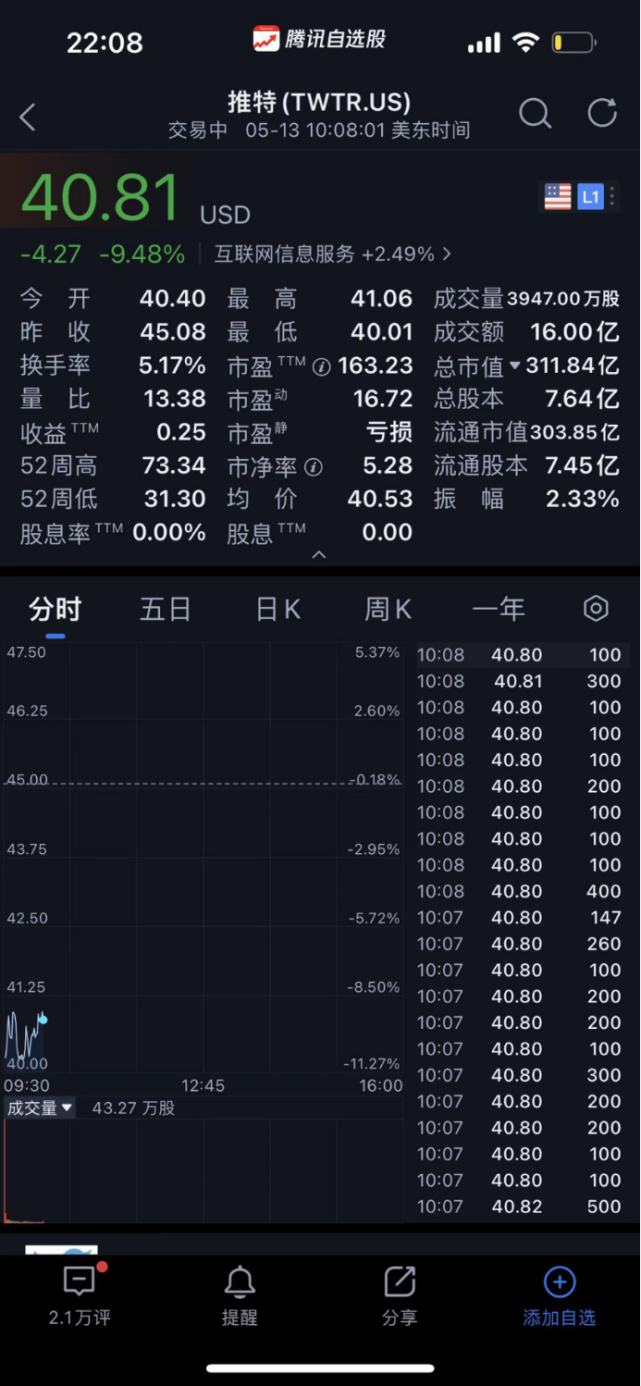Open the 2.1万评 comments
641x1386 pixels.
click(80, 1295)
